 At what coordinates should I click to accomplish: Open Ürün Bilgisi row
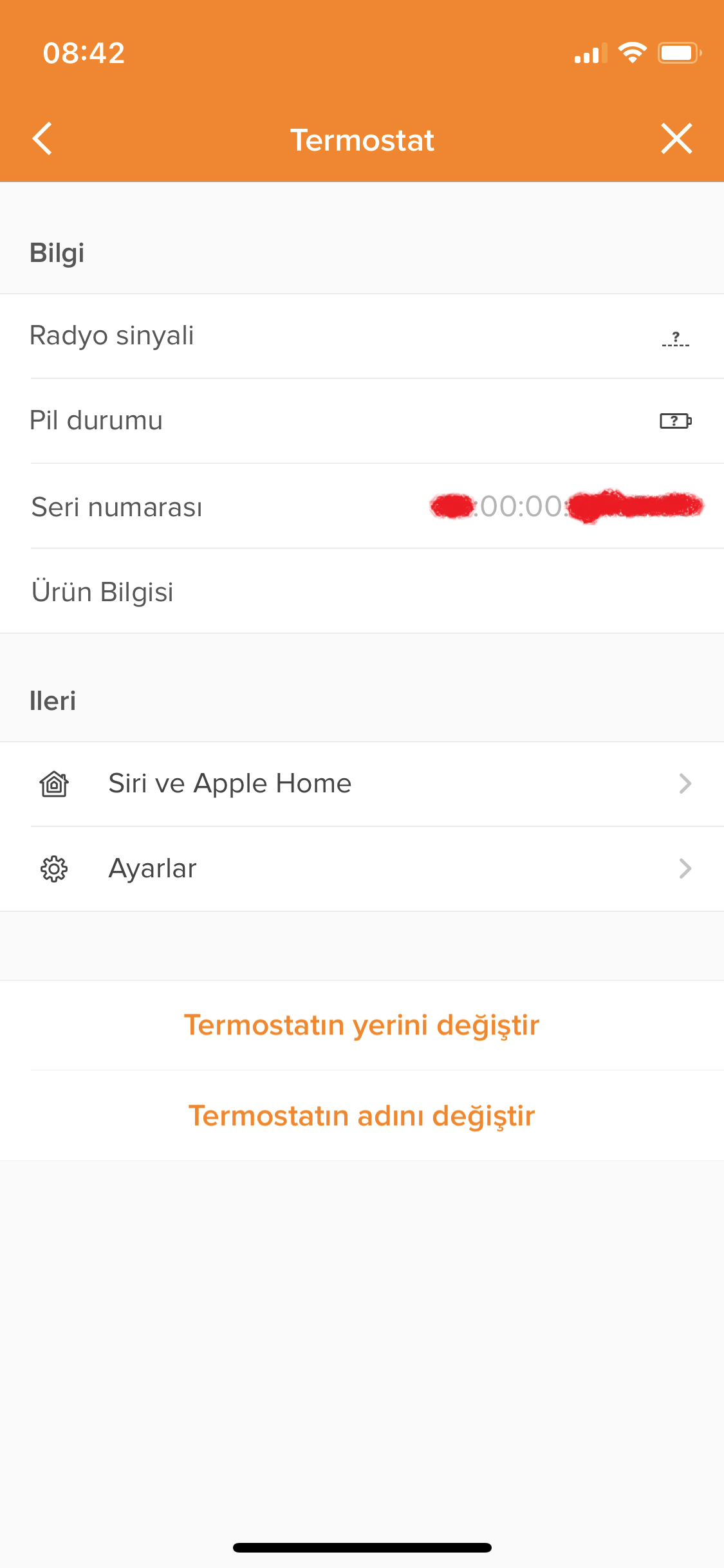click(362, 591)
